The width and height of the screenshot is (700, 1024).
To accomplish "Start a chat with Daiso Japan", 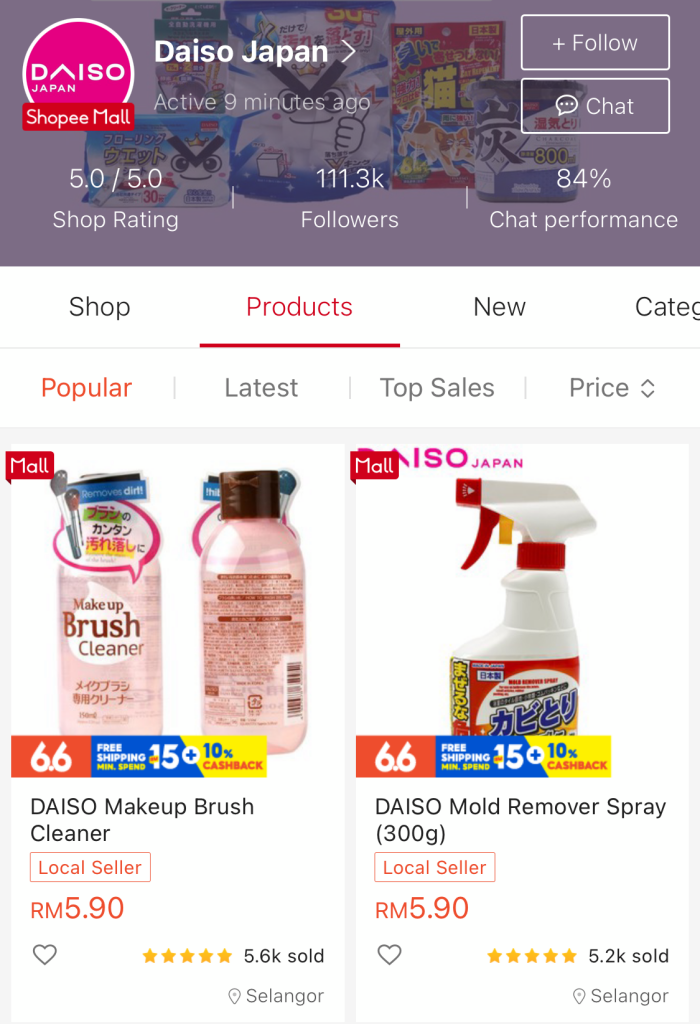I will coord(595,106).
